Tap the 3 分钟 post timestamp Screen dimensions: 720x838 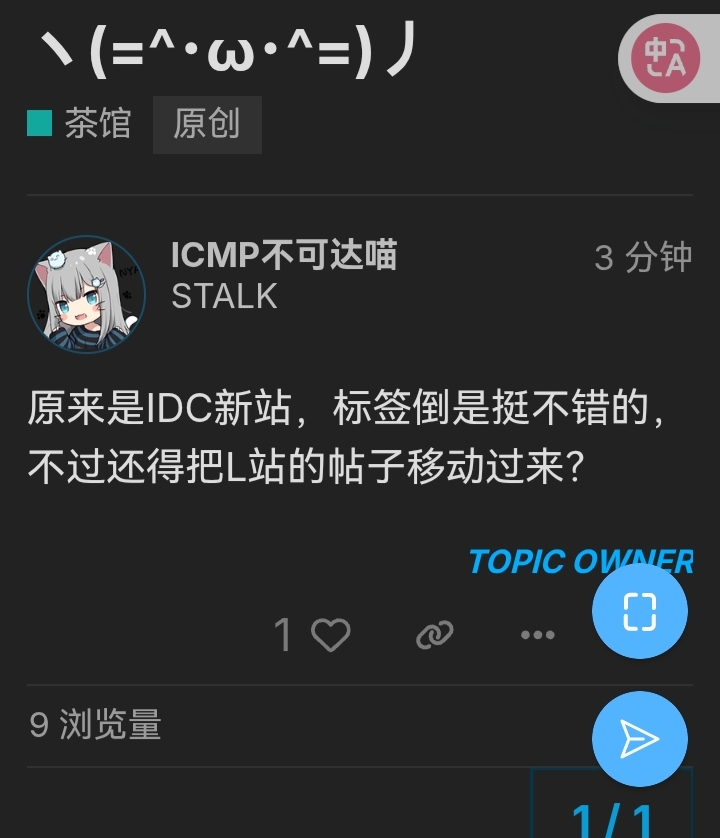coord(643,257)
